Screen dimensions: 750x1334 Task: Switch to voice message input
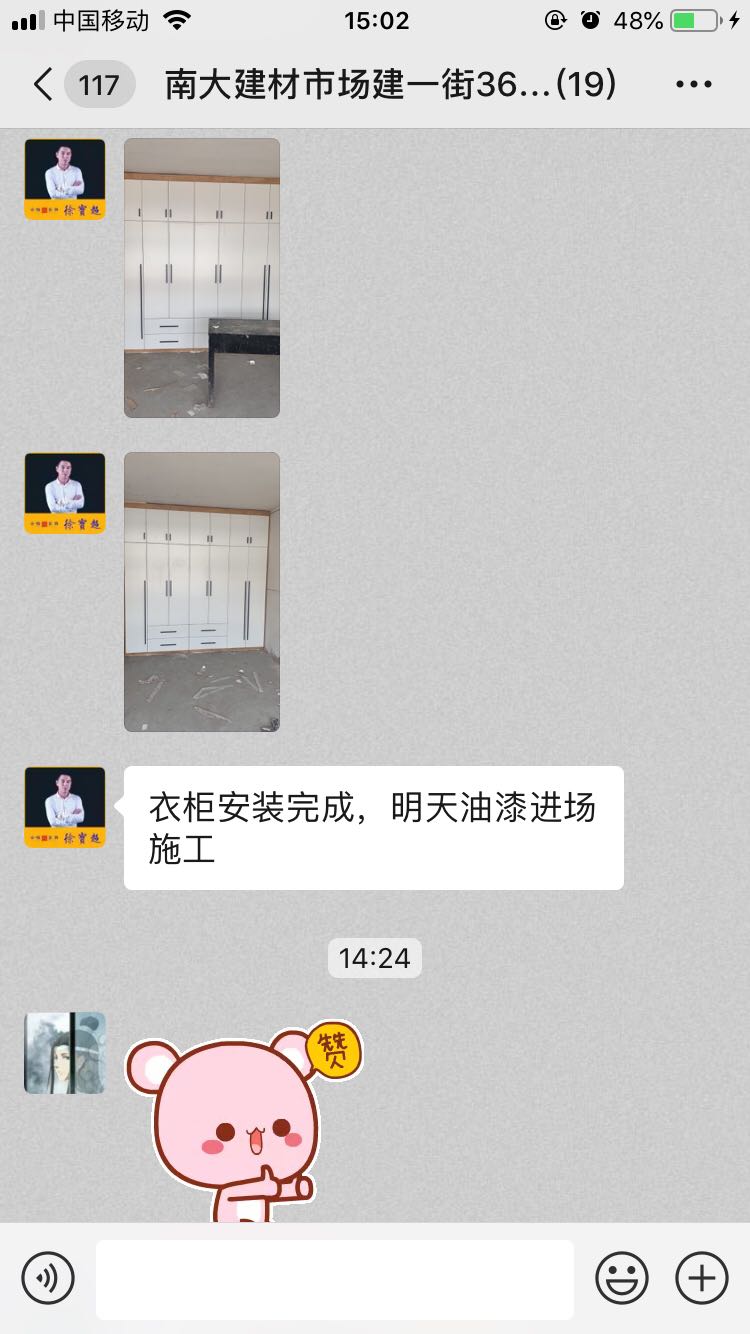coord(48,1278)
